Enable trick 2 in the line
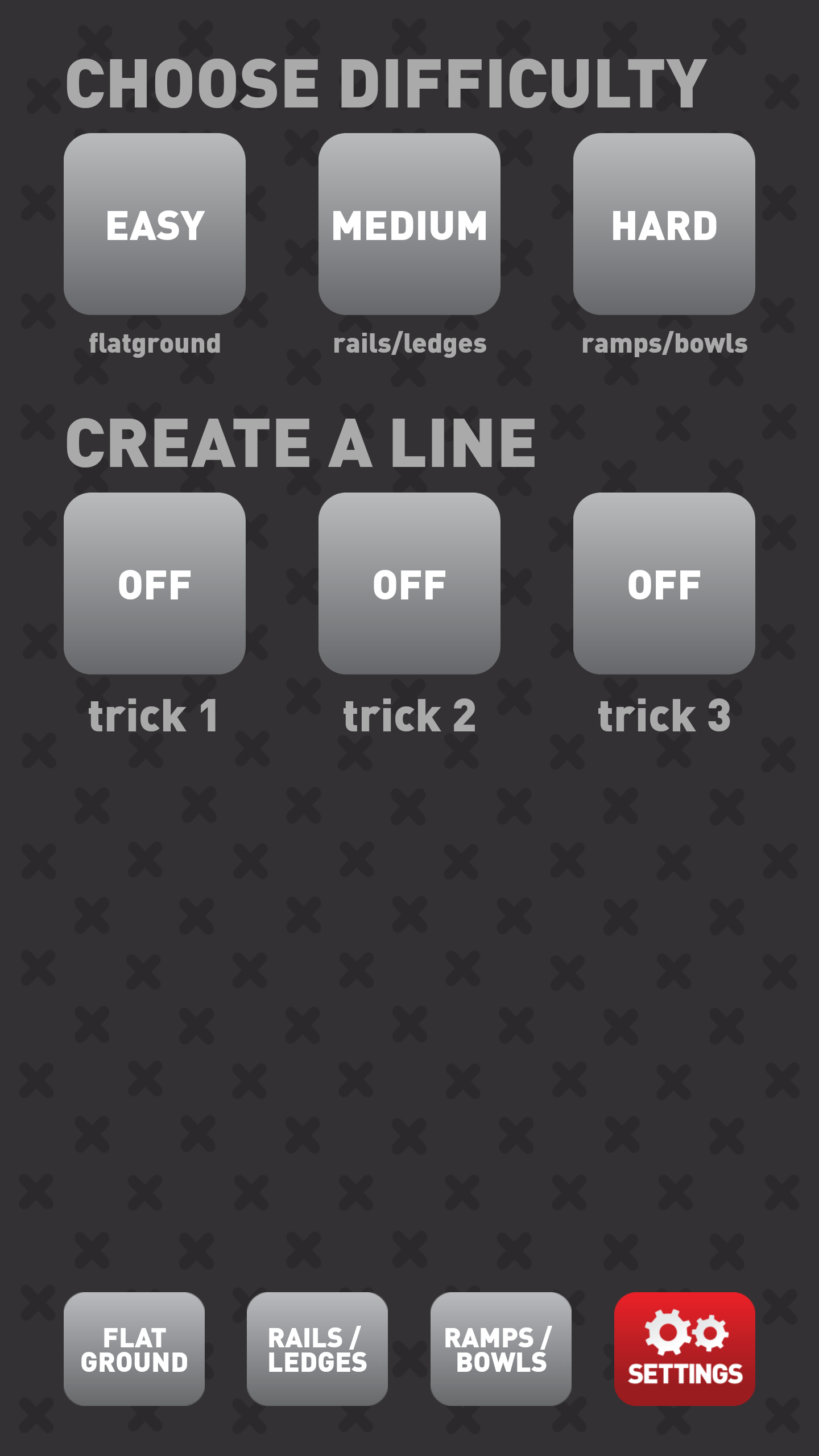 (x=409, y=584)
